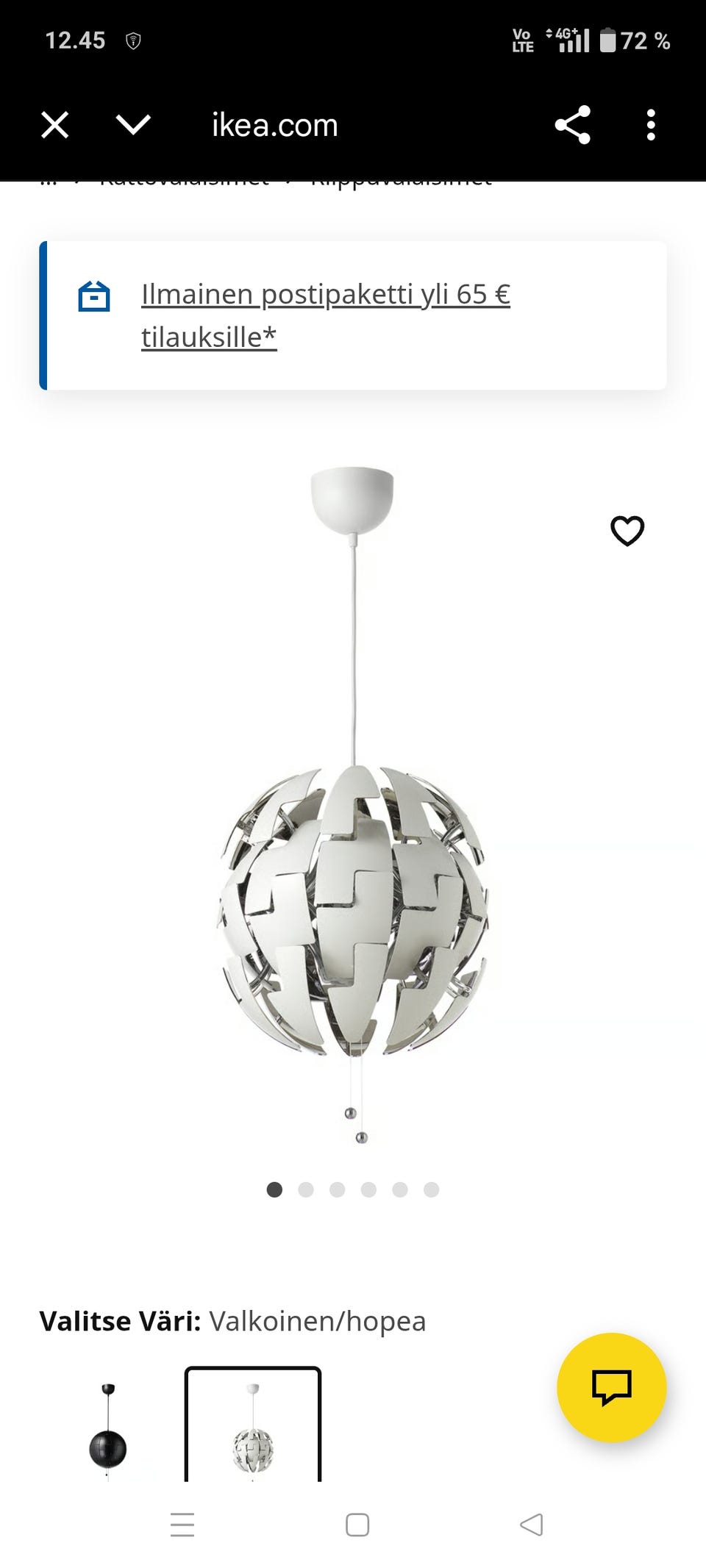
Task: Select the white/silver lamp color option
Action: click(x=253, y=1426)
